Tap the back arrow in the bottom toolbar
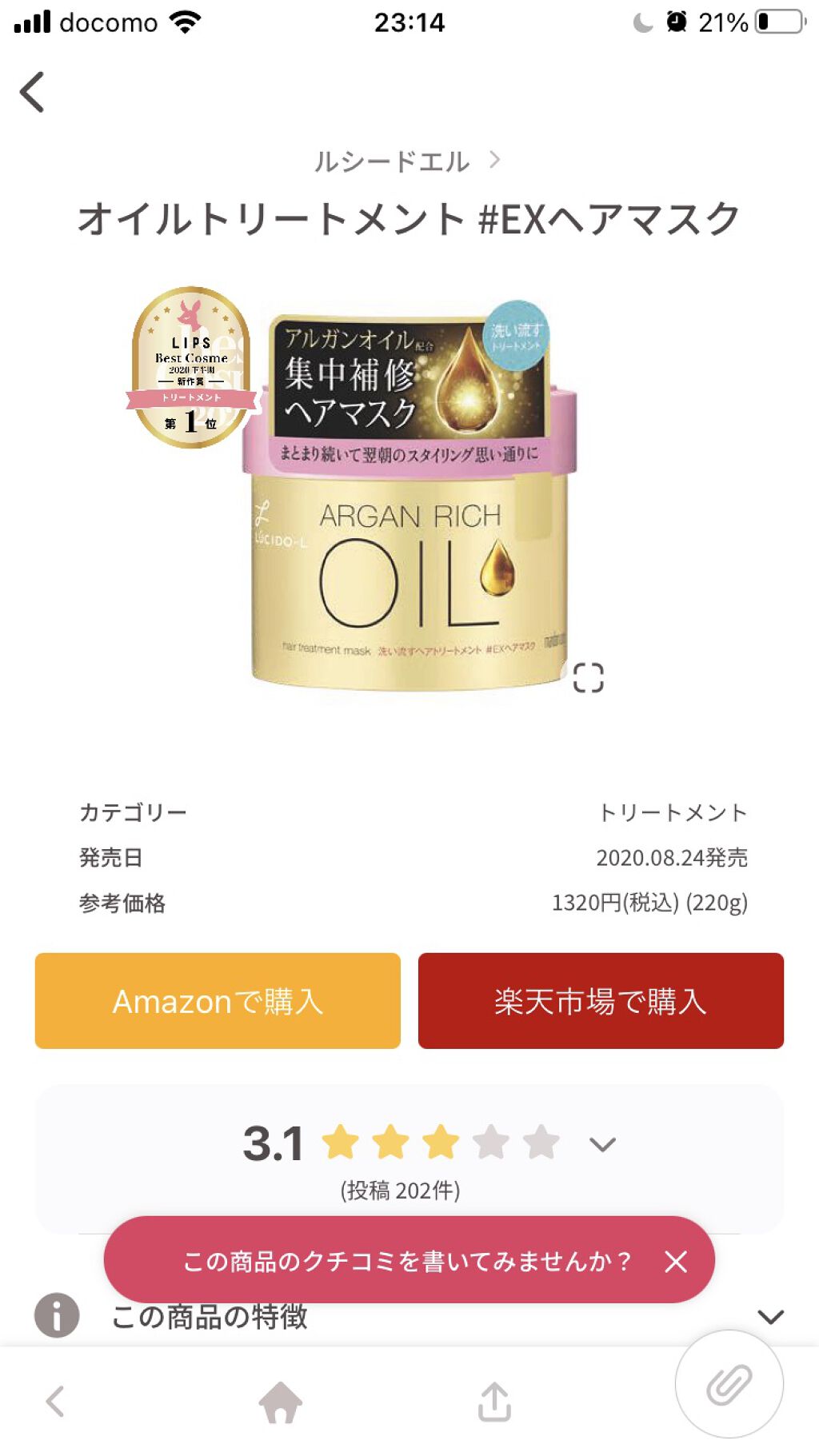The height and width of the screenshot is (1456, 819). click(x=55, y=1402)
